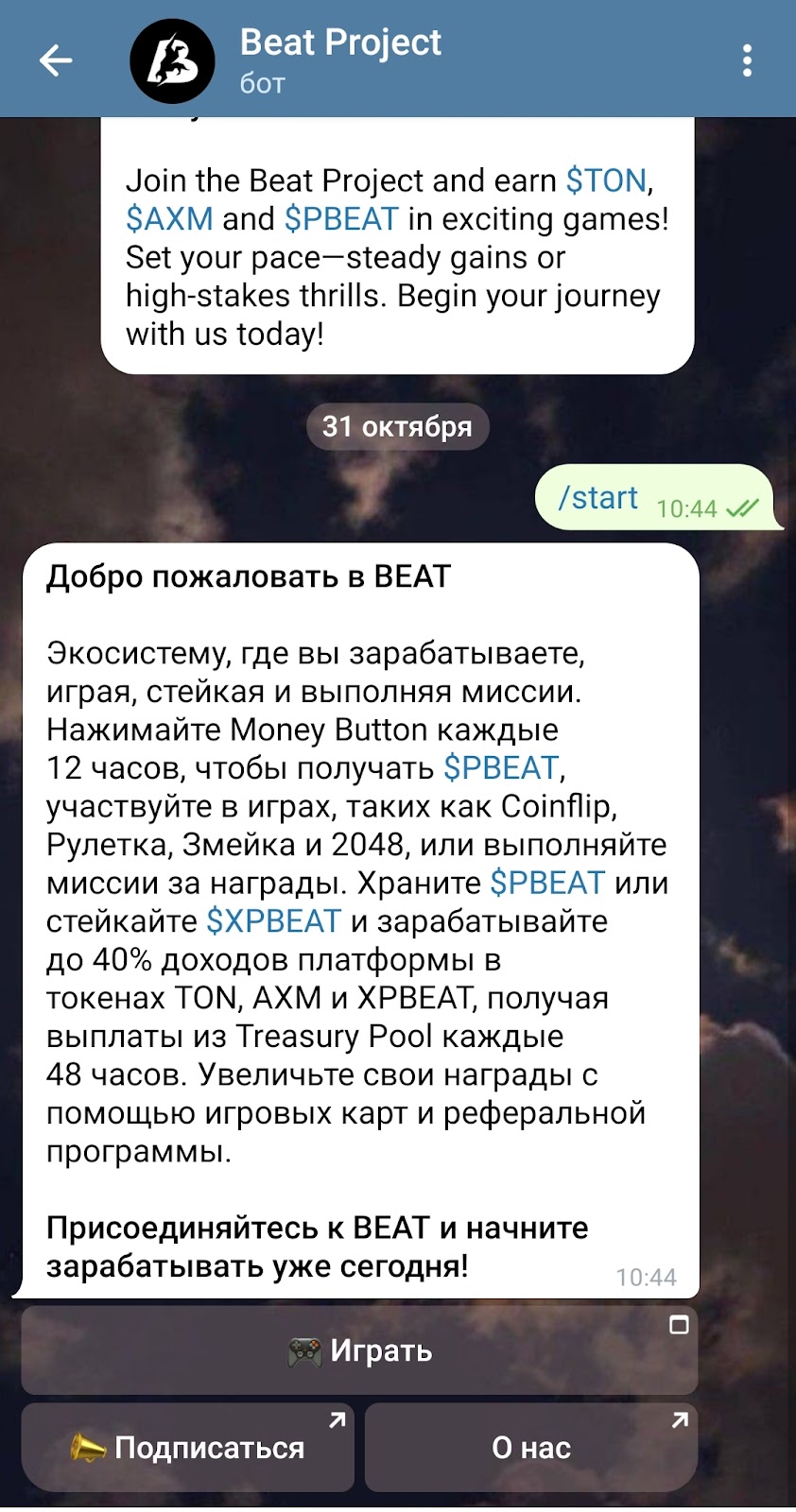Open the $AXM cashtag link
796x1512 pixels.
169,219
